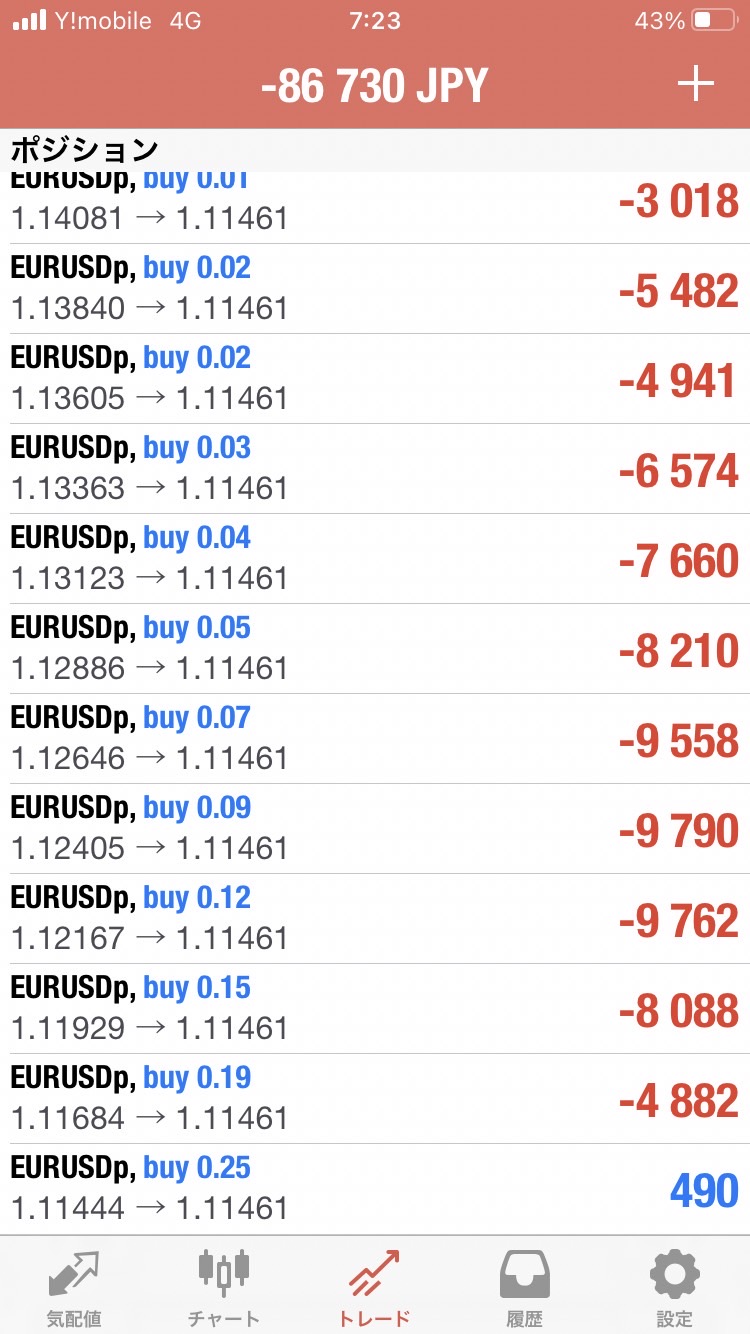The image size is (750, 1334).
Task: Tap the buy 0.12 position at 1.12167
Action: click(x=375, y=919)
